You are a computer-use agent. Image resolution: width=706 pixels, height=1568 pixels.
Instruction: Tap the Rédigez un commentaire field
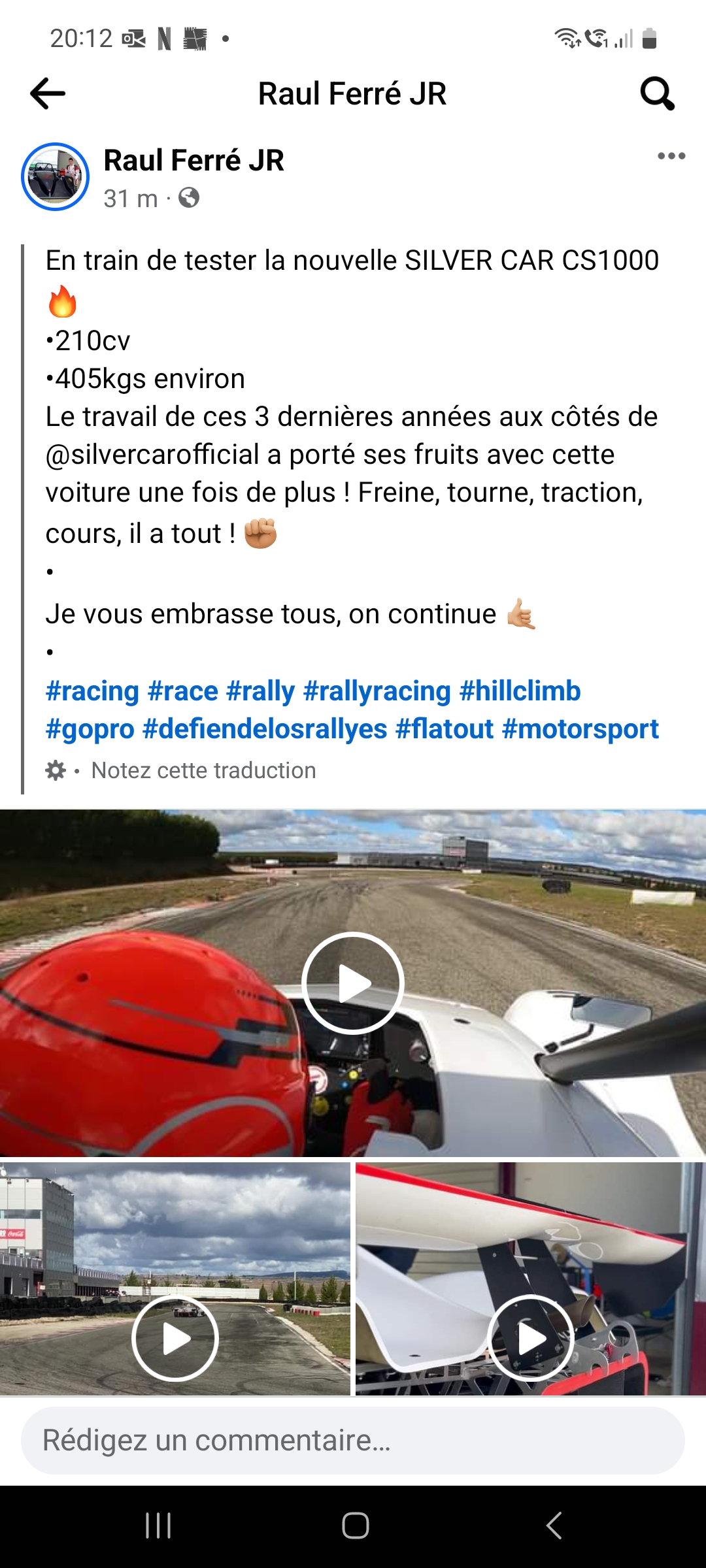[x=353, y=1441]
